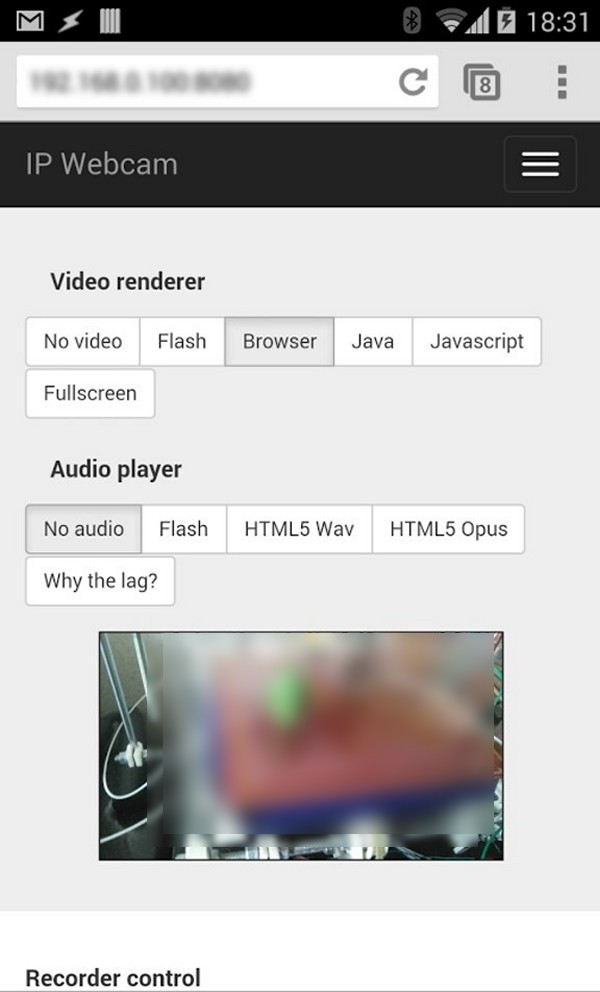Open the browser tab switcher

click(x=482, y=82)
